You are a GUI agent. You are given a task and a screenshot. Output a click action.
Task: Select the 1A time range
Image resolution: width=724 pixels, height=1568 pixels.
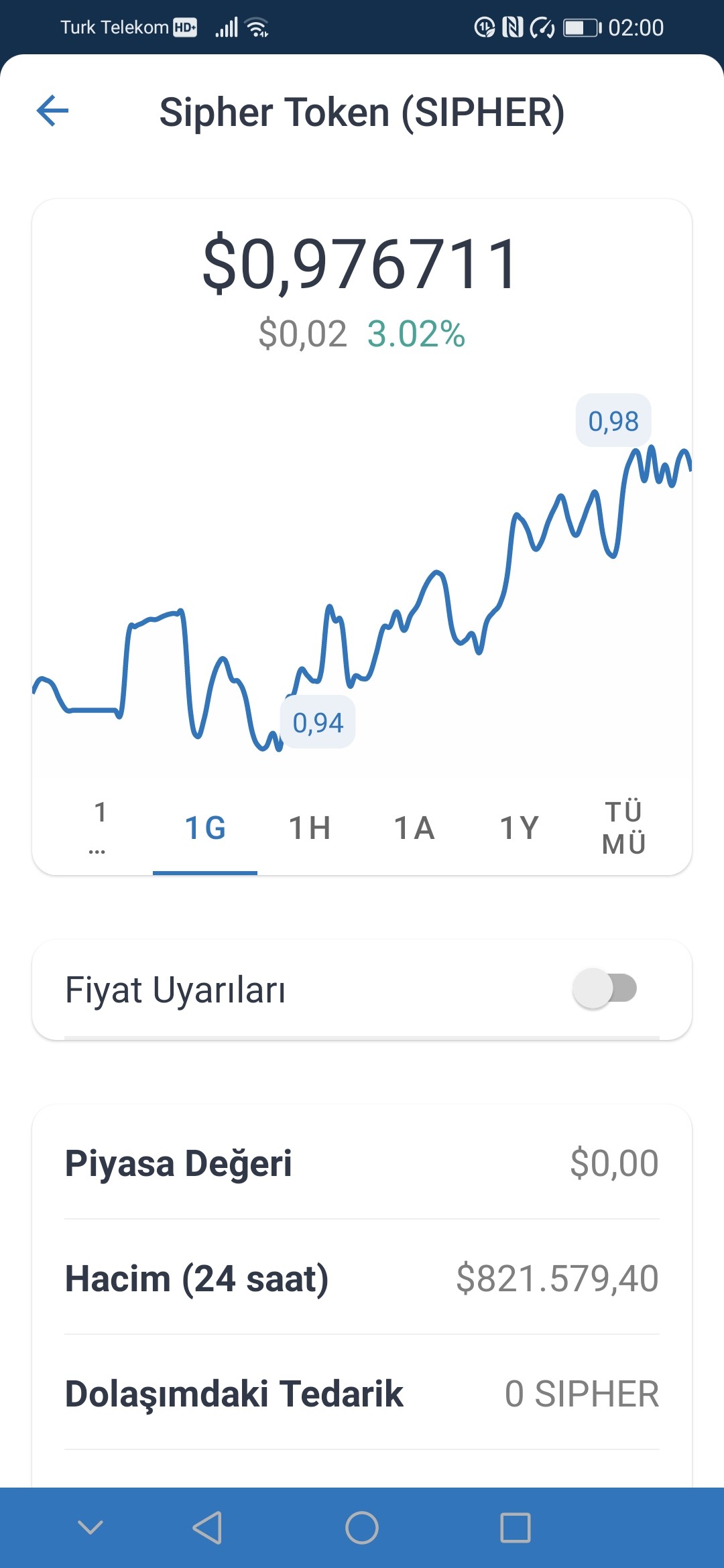(414, 828)
